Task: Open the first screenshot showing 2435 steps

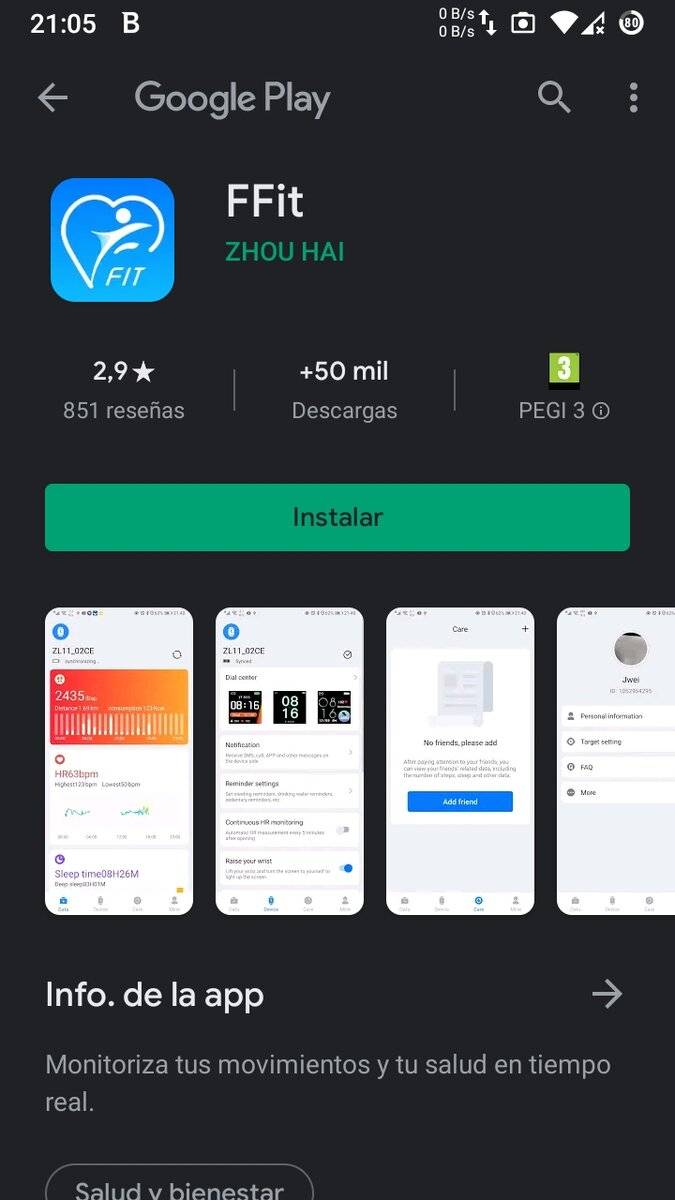Action: [x=117, y=761]
